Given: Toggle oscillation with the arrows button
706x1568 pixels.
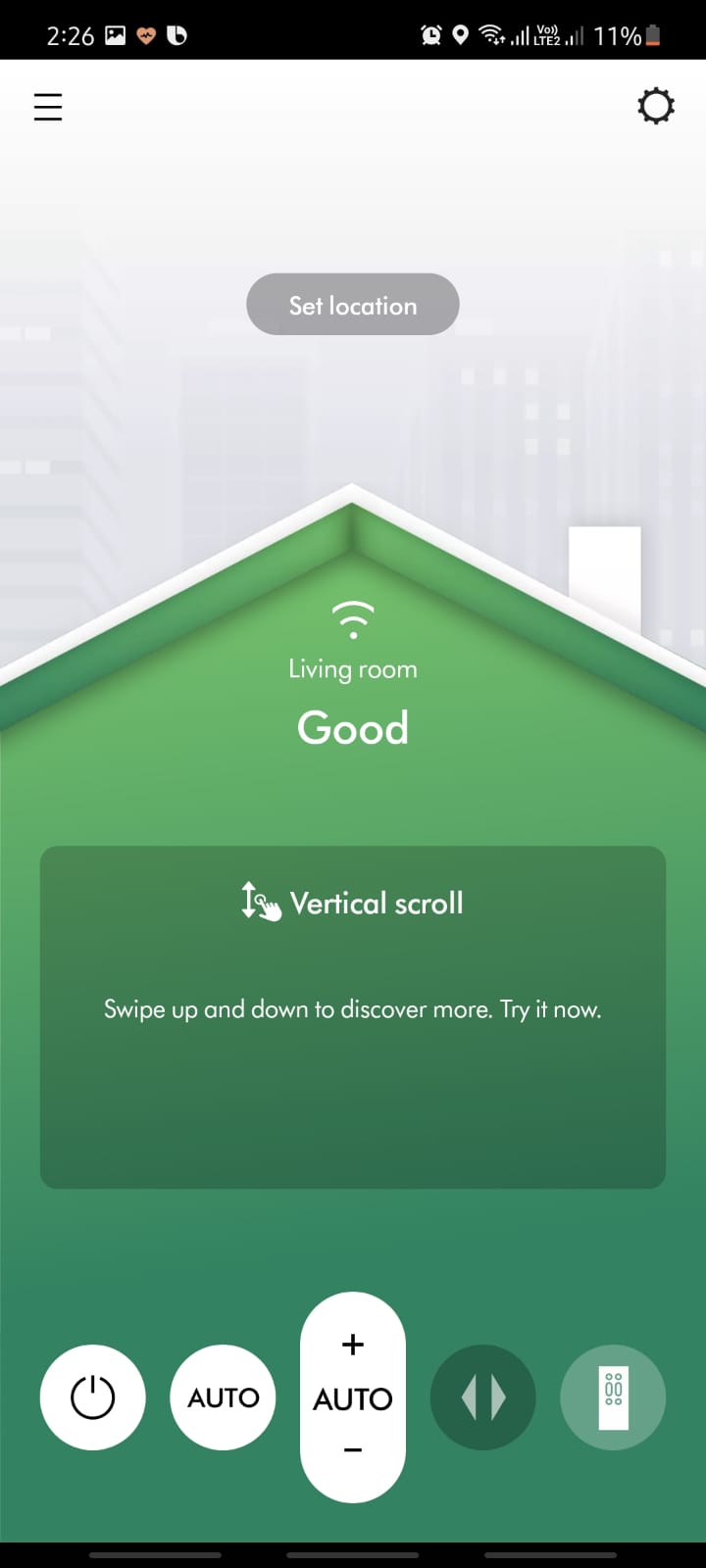Looking at the screenshot, I should click(x=483, y=1397).
